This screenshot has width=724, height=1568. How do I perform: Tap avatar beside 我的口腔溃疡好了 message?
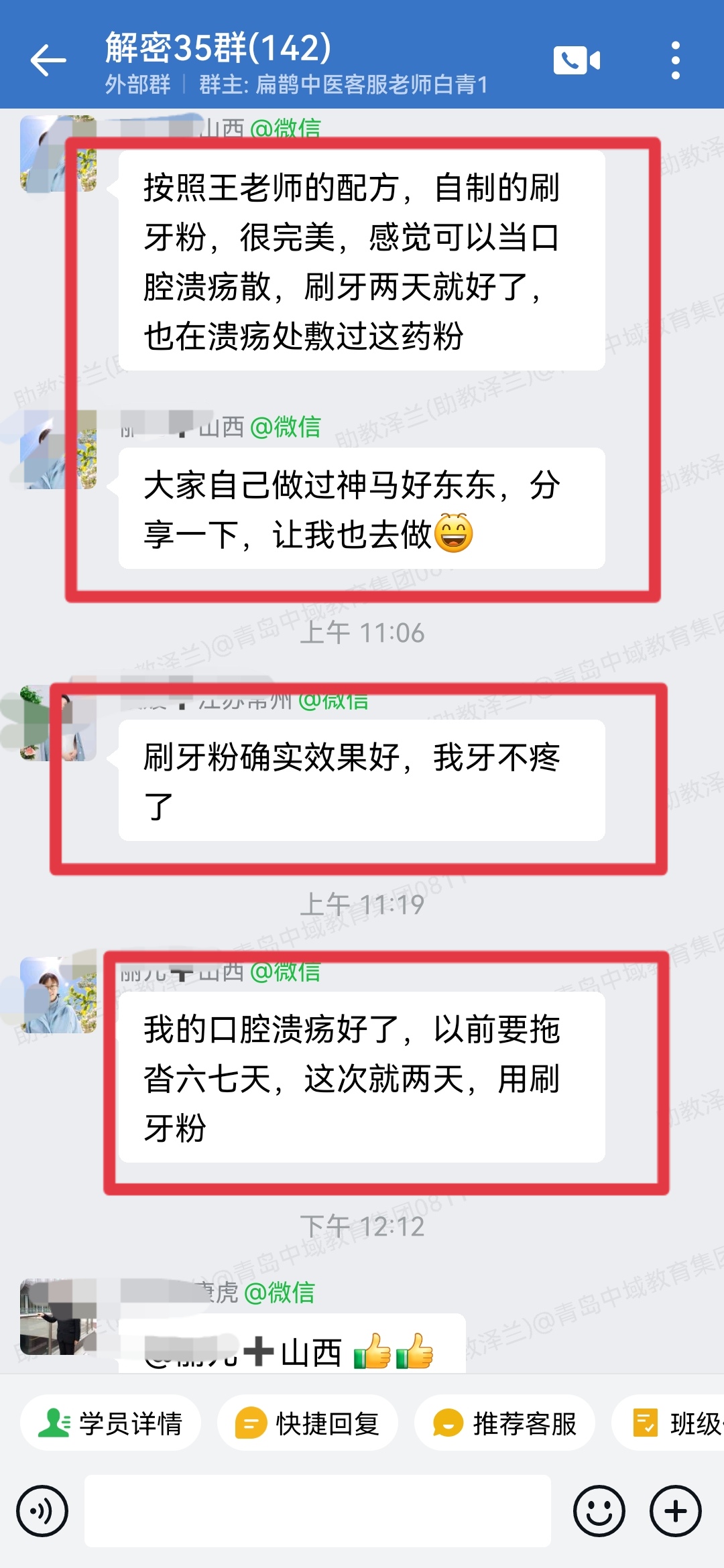click(58, 995)
